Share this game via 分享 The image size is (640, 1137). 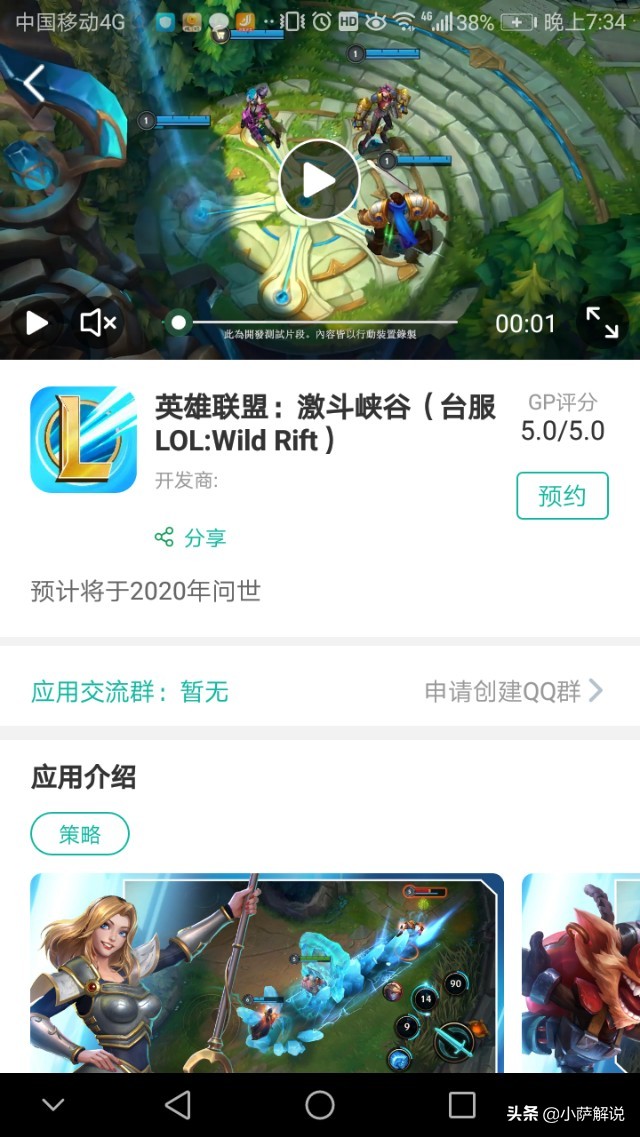(x=191, y=538)
